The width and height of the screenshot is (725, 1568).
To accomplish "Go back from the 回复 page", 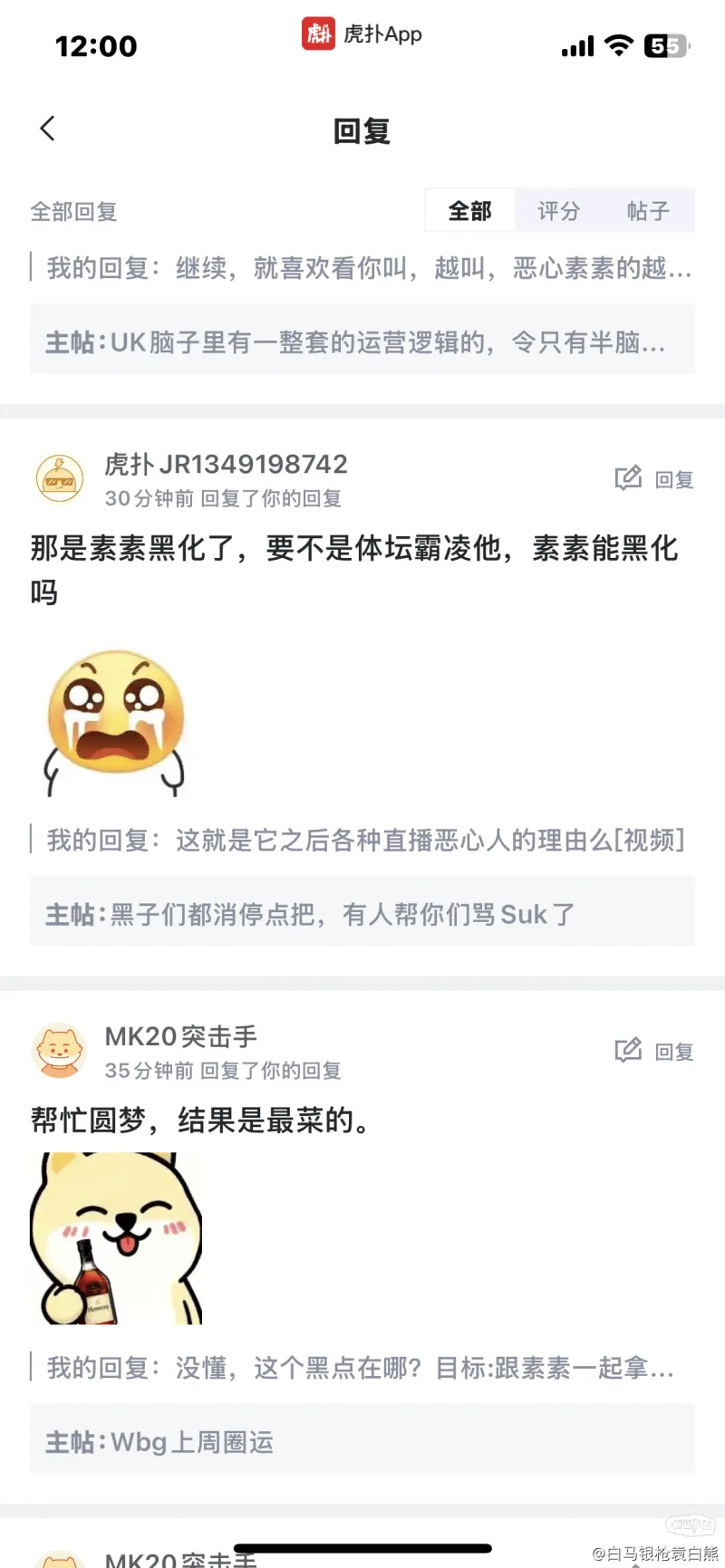I will tap(48, 130).
